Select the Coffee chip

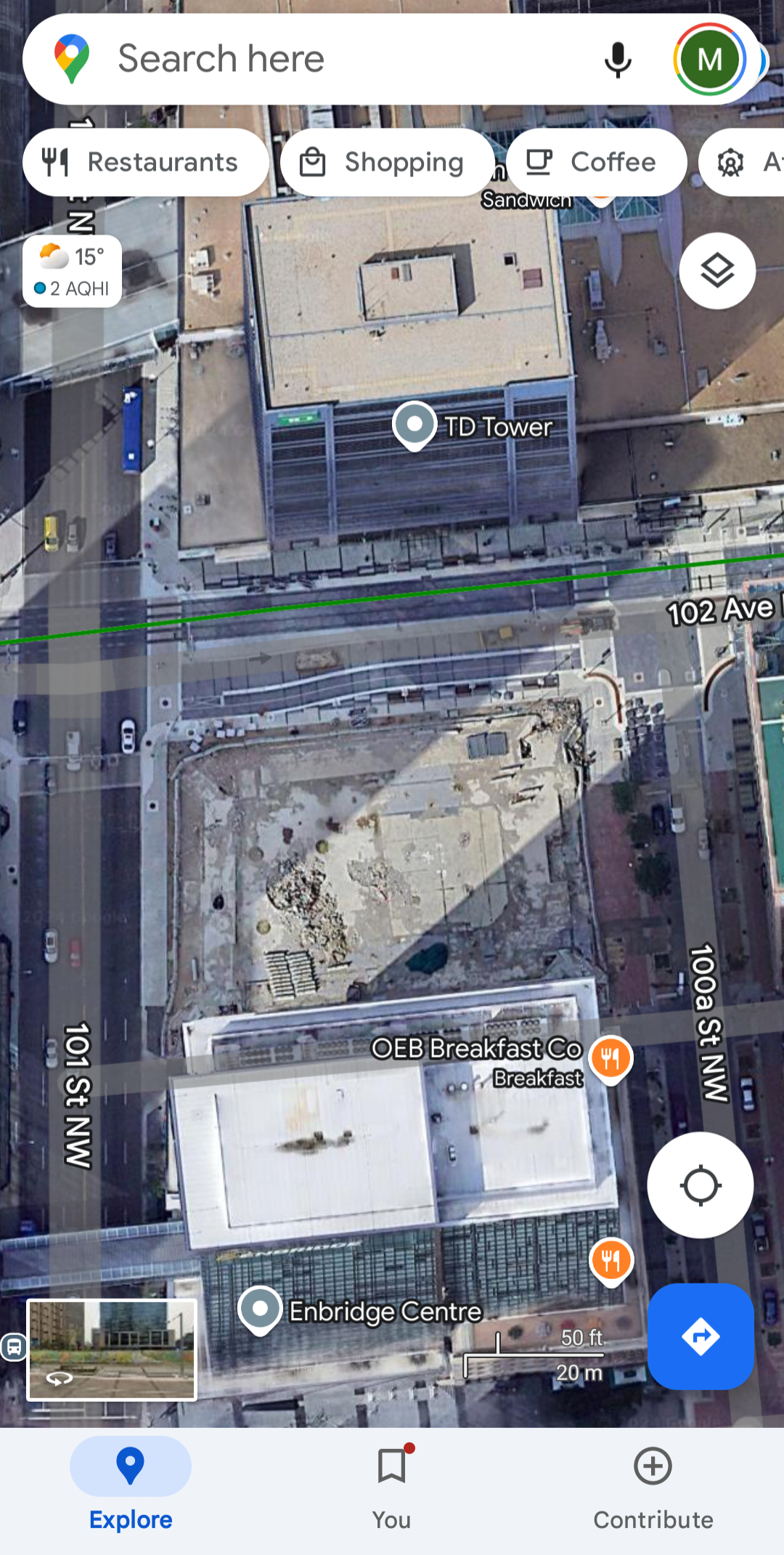pyautogui.click(x=596, y=162)
